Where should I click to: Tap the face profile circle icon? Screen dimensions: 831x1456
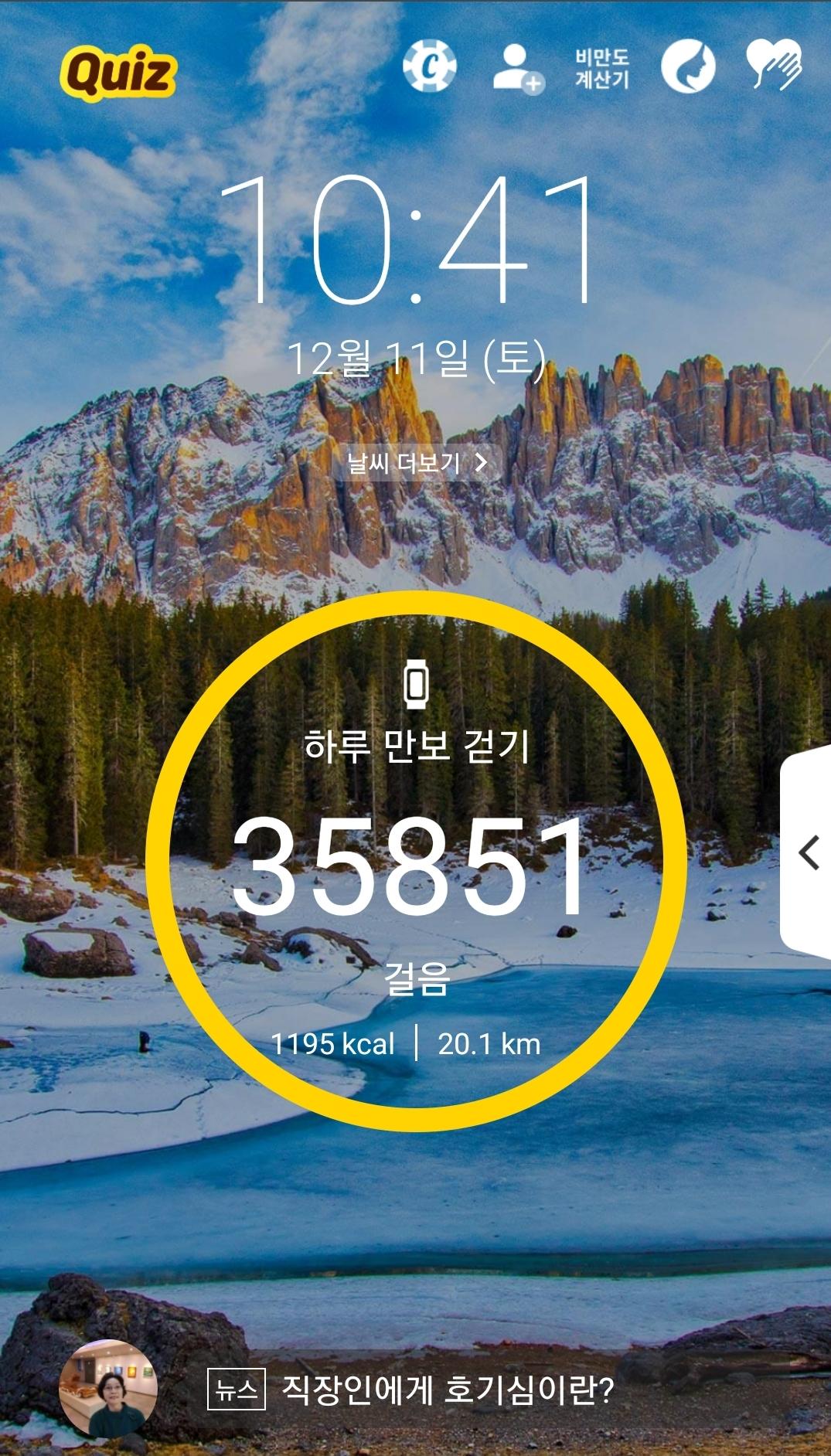[x=688, y=66]
